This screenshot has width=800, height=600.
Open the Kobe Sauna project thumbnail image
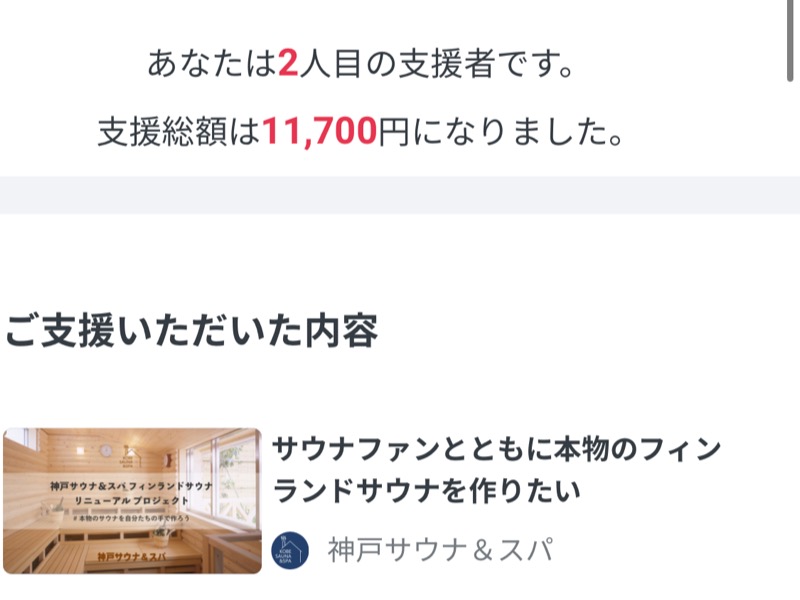(132, 501)
